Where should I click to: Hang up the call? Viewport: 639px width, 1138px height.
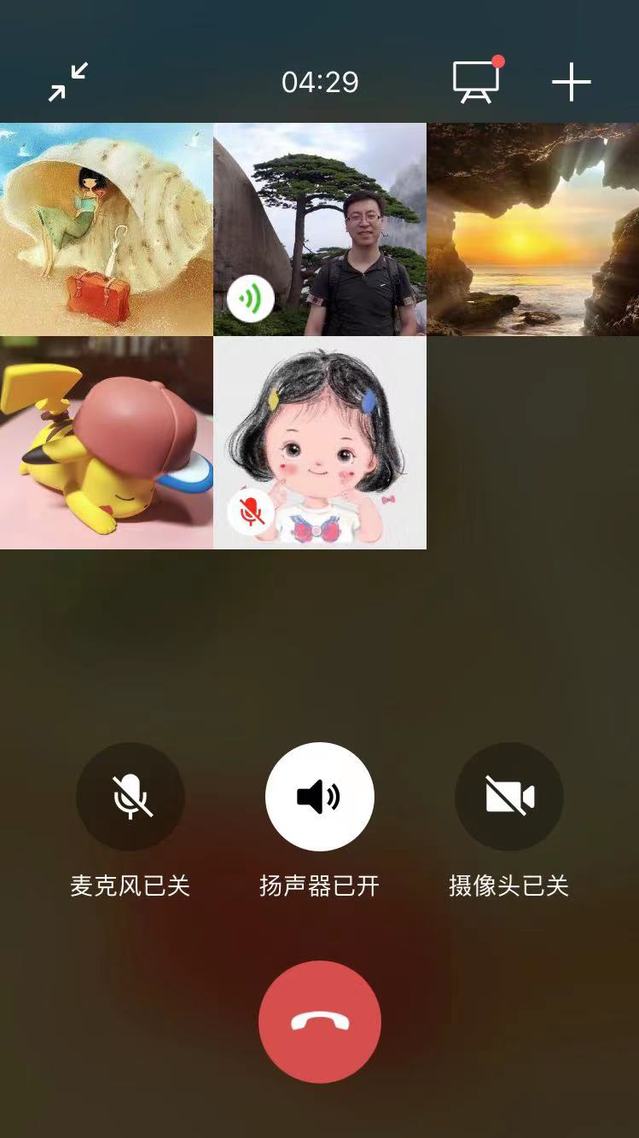(x=319, y=1021)
